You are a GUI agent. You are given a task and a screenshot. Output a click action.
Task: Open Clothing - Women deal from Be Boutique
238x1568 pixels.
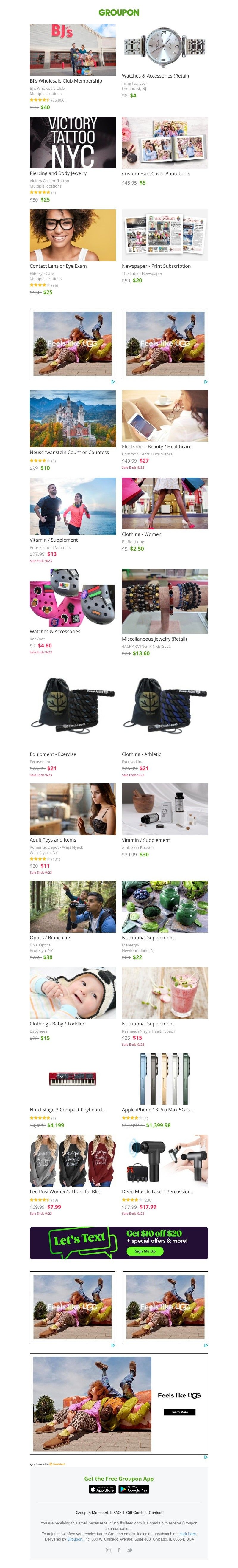pos(165,503)
